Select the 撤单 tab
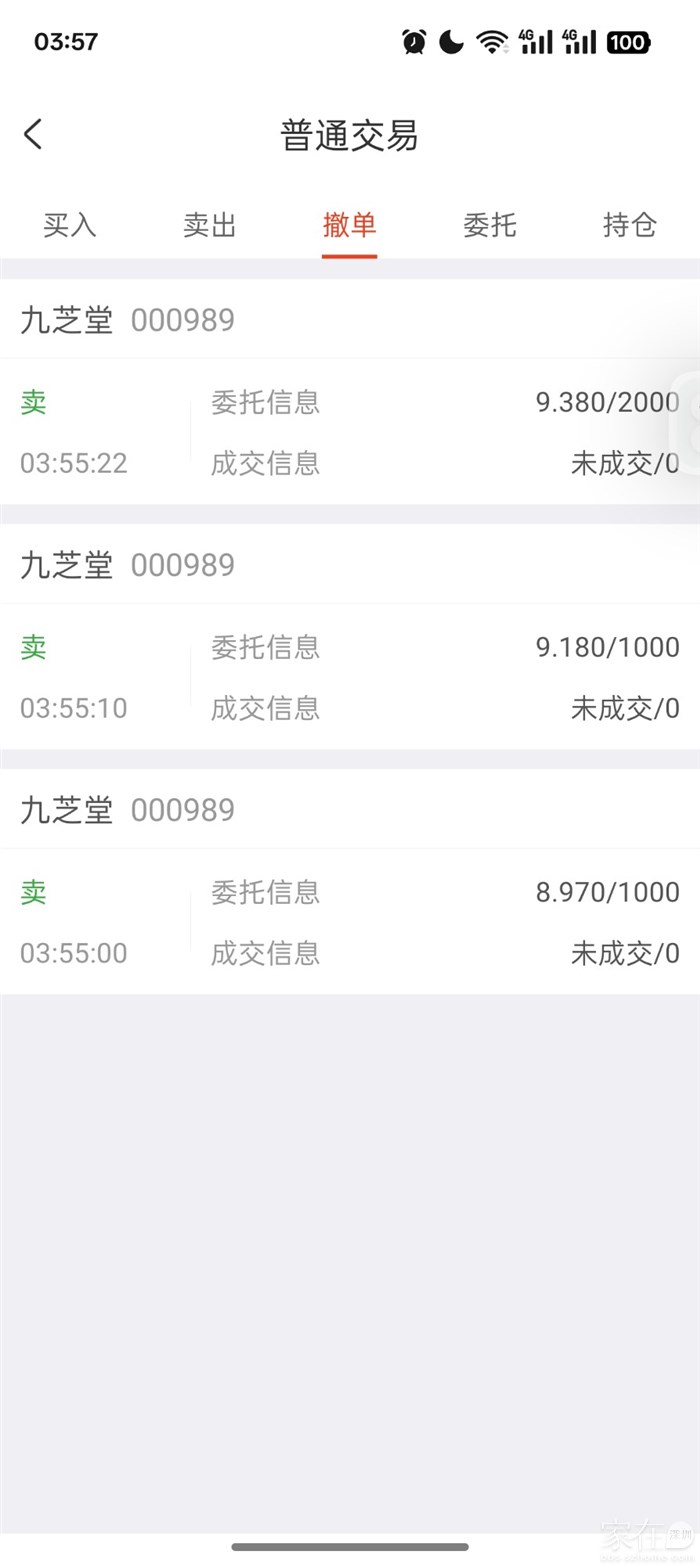Image resolution: width=700 pixels, height=1565 pixels. tap(349, 225)
